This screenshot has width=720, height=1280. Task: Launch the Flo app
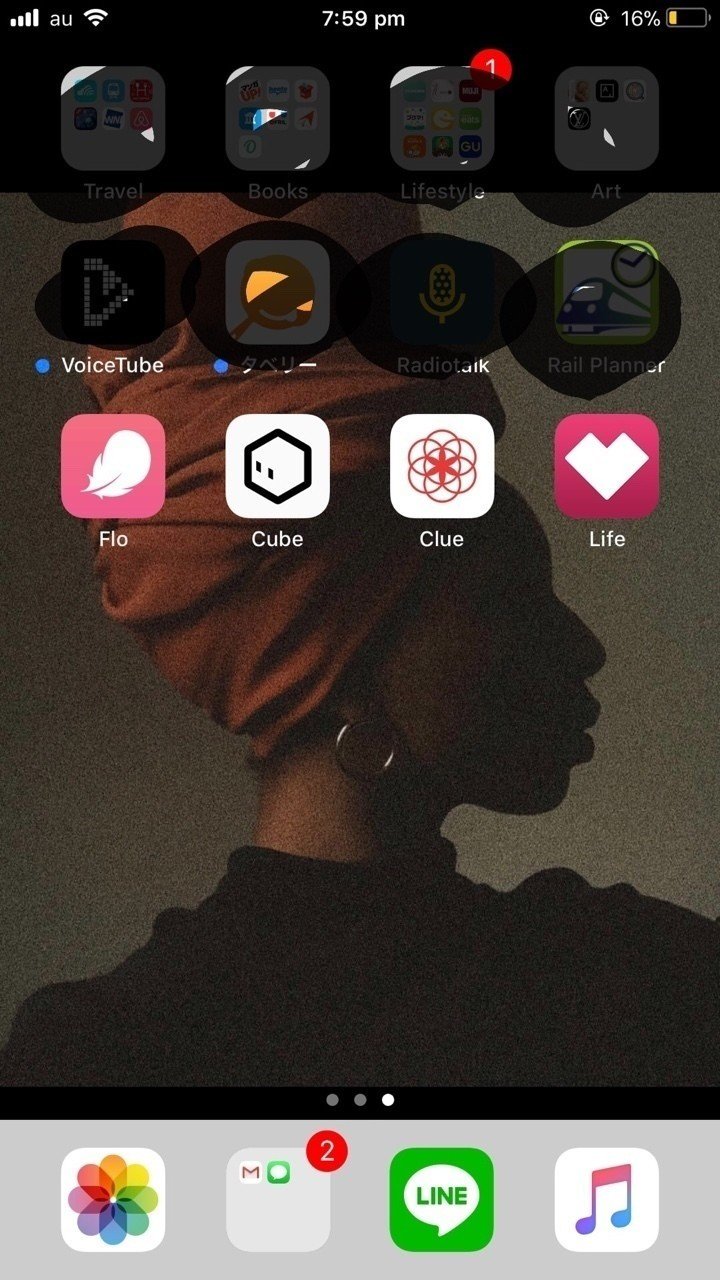113,466
